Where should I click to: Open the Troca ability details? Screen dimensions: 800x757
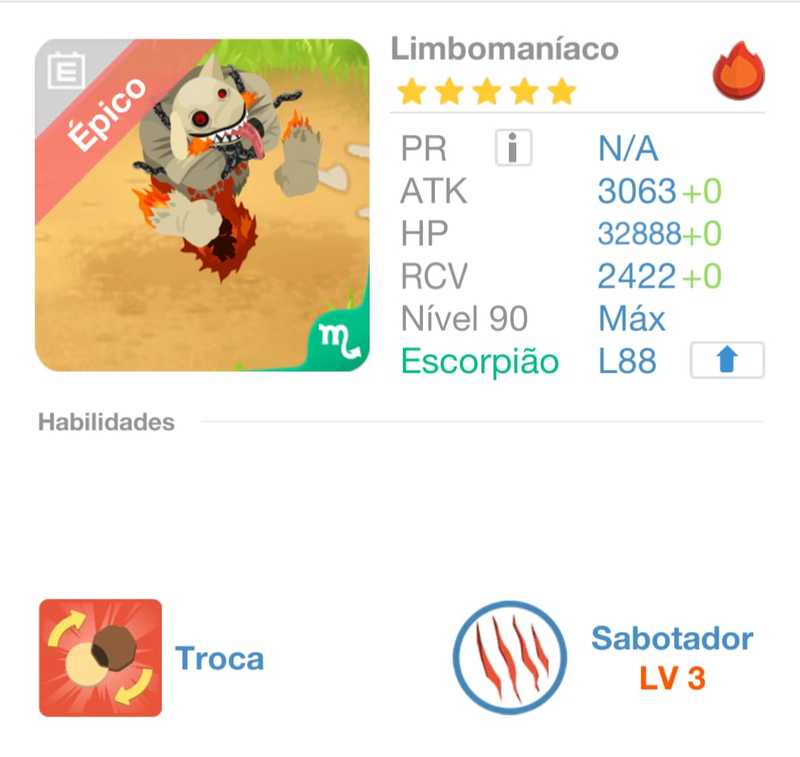coord(100,657)
